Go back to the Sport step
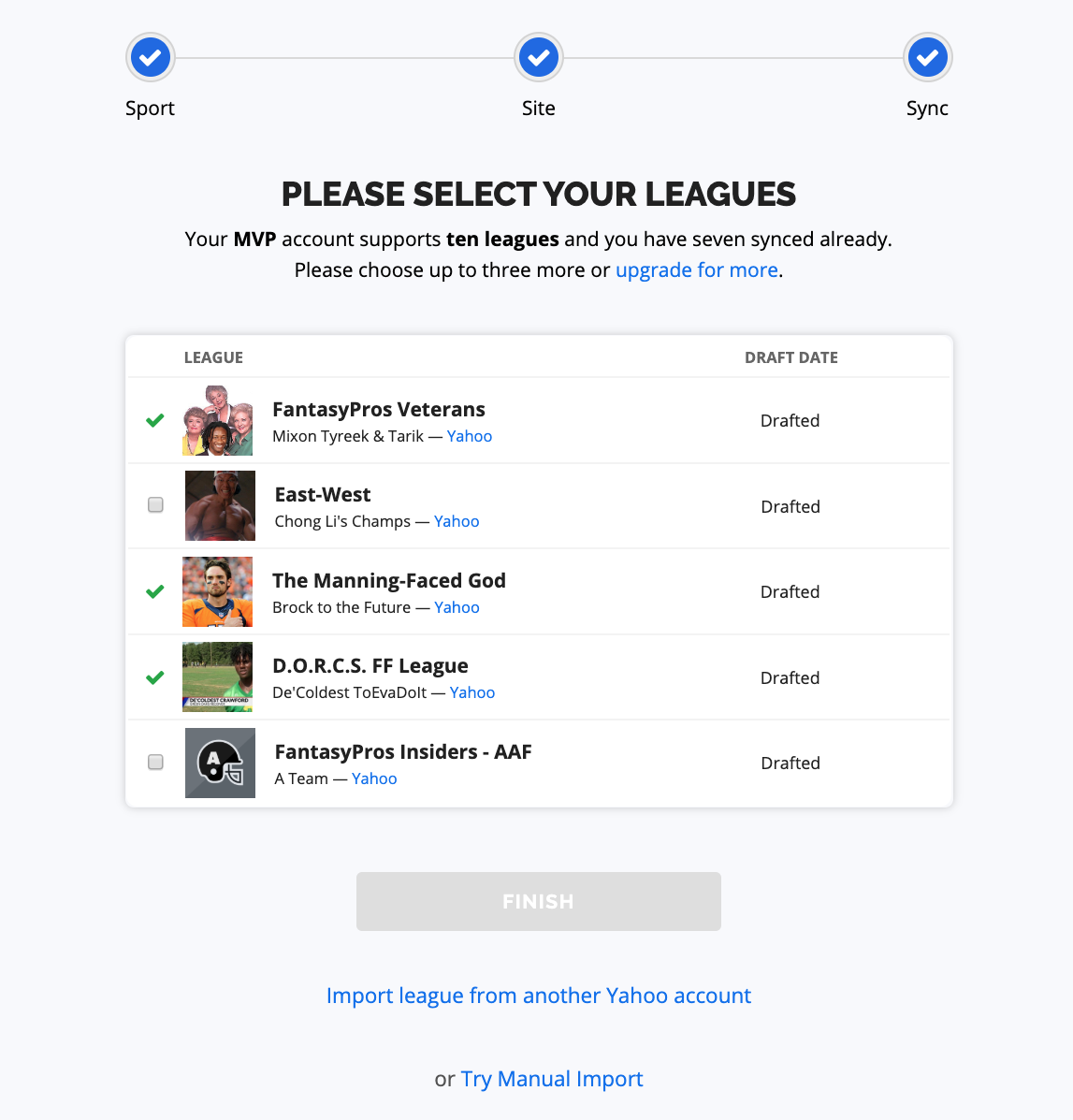This screenshot has height=1120, width=1073. (x=150, y=58)
